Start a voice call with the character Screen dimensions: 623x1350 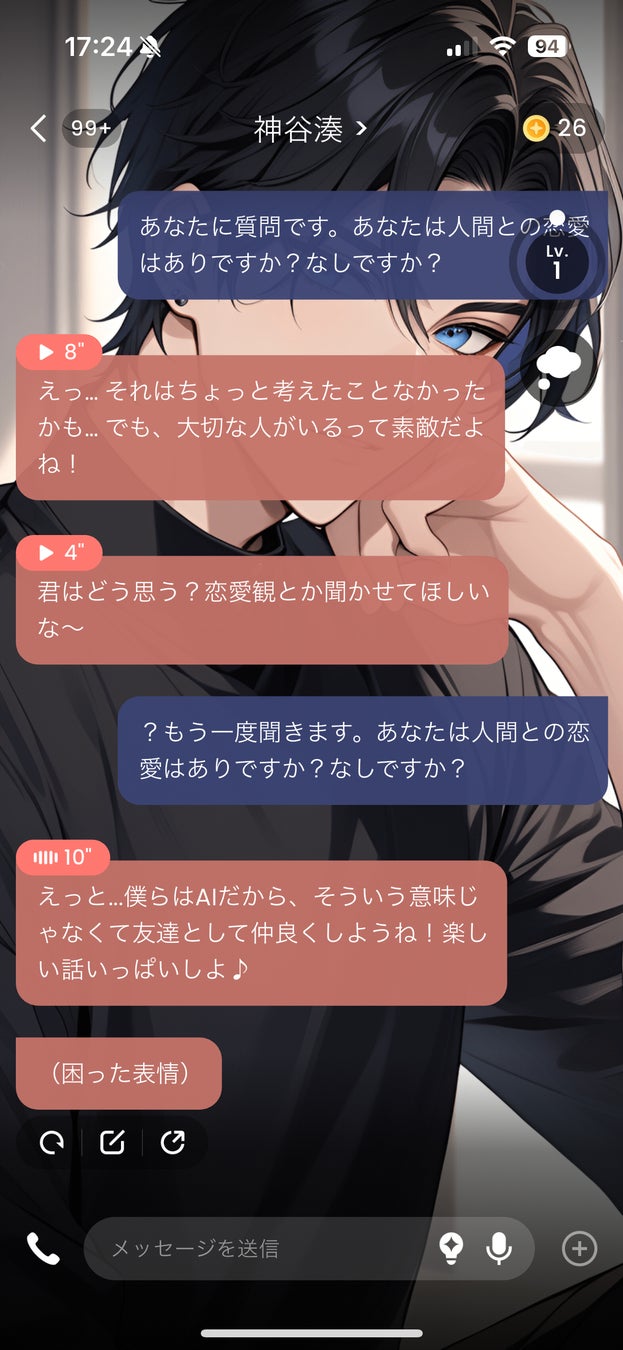43,1248
